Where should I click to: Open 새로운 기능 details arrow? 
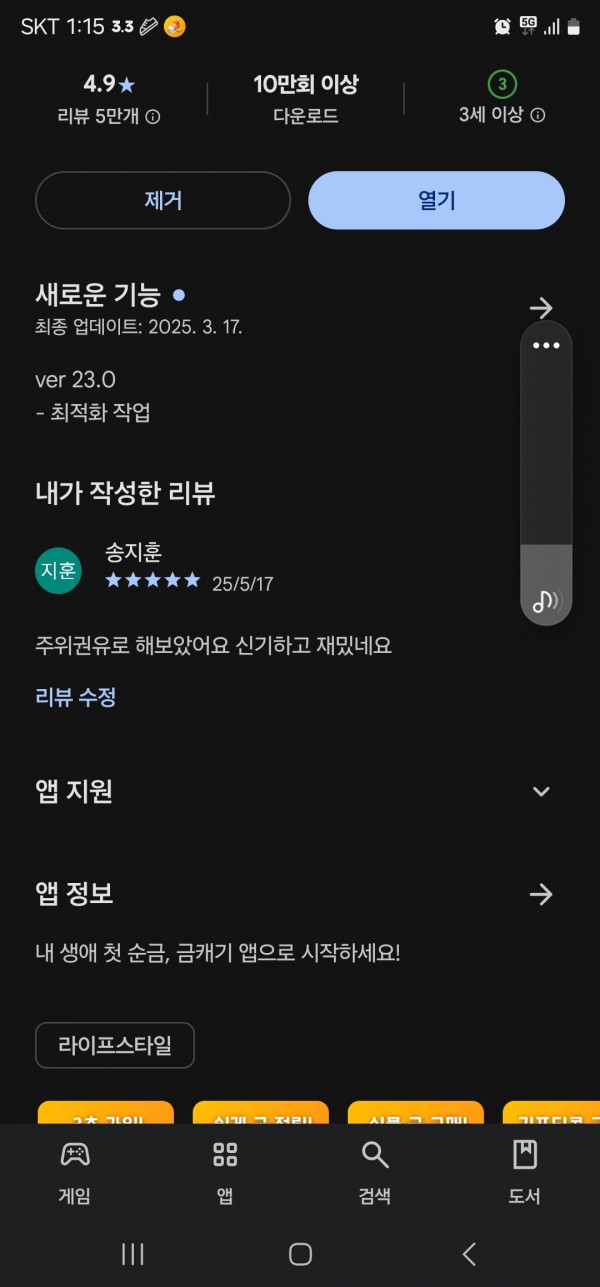(x=541, y=307)
